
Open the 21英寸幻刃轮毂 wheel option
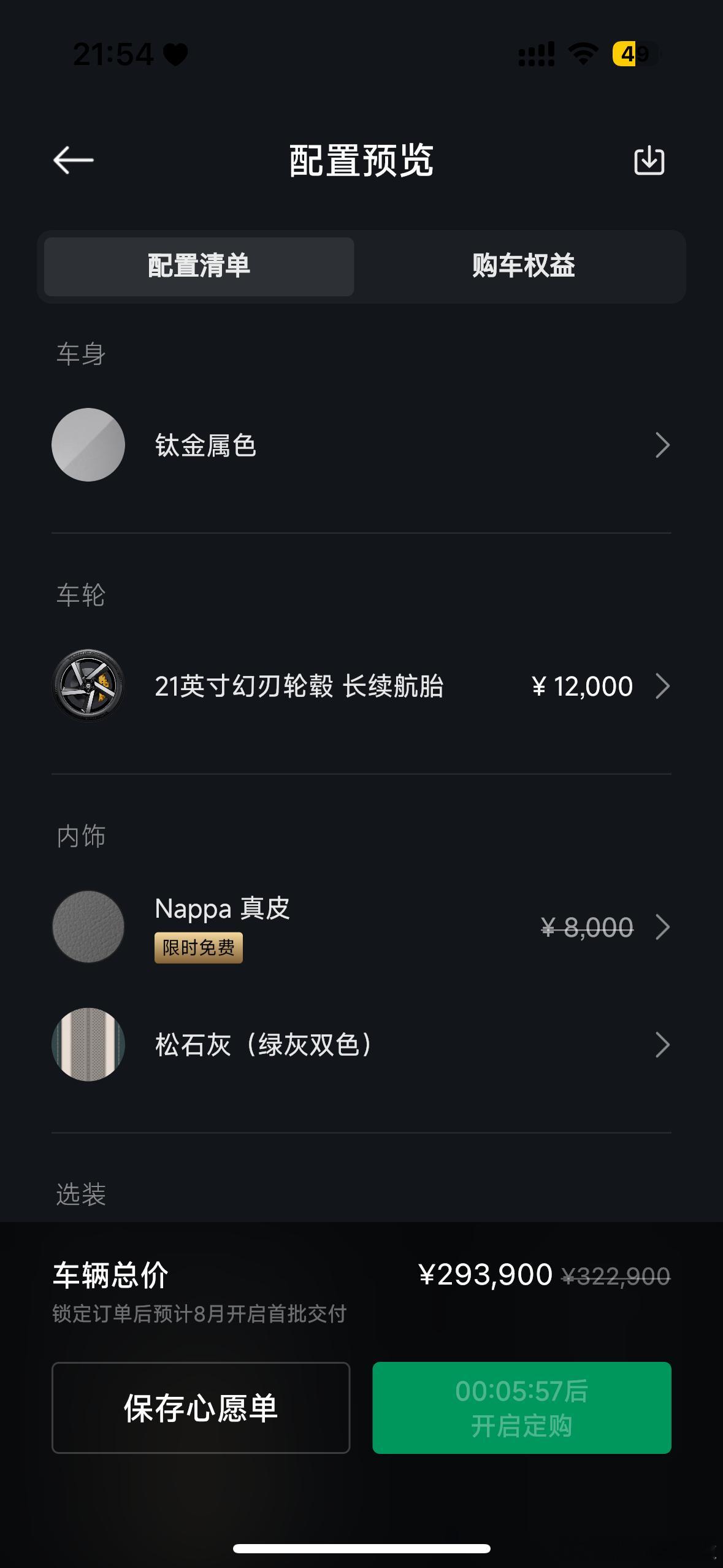point(361,686)
